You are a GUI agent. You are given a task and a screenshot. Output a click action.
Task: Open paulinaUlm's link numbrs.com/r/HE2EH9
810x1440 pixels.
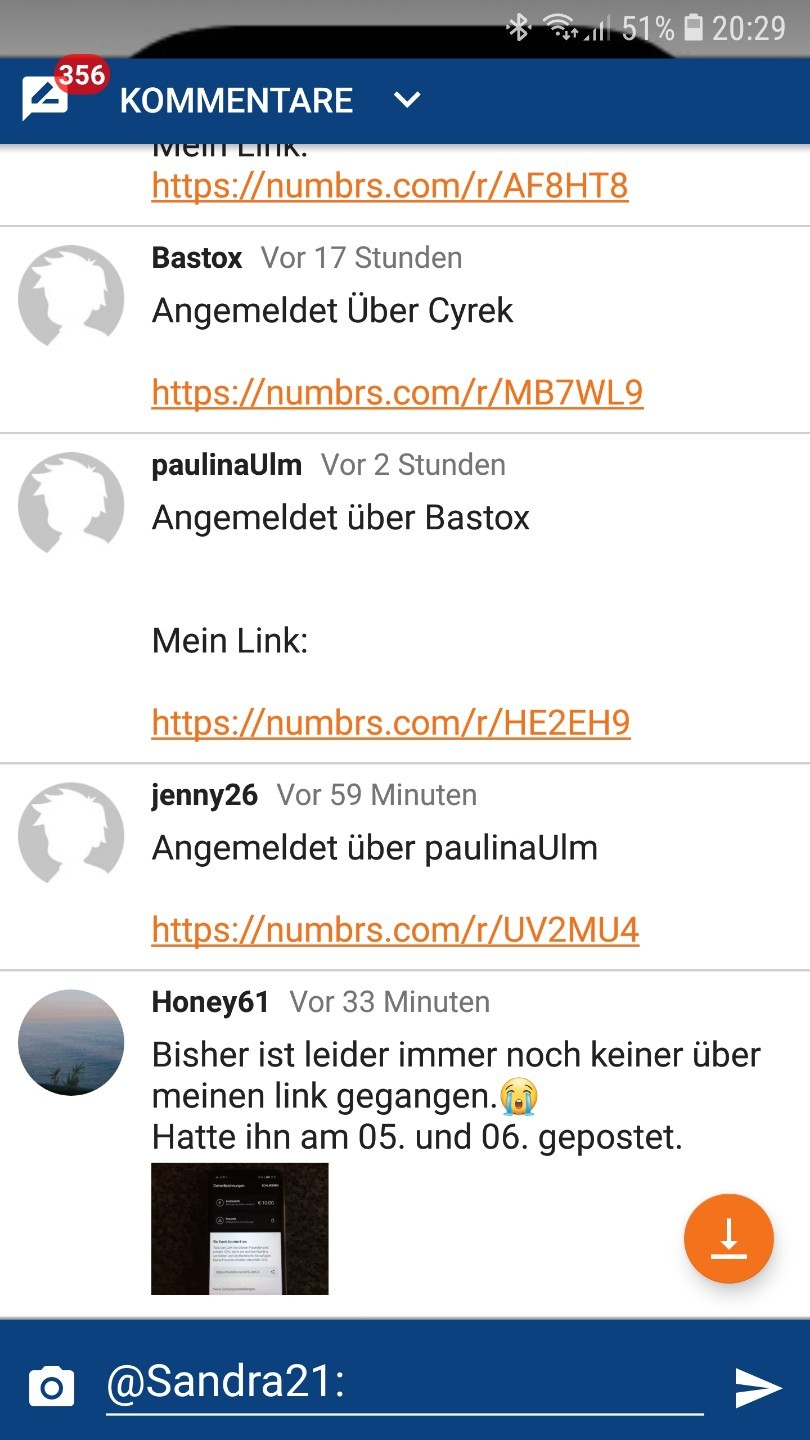[x=391, y=723]
